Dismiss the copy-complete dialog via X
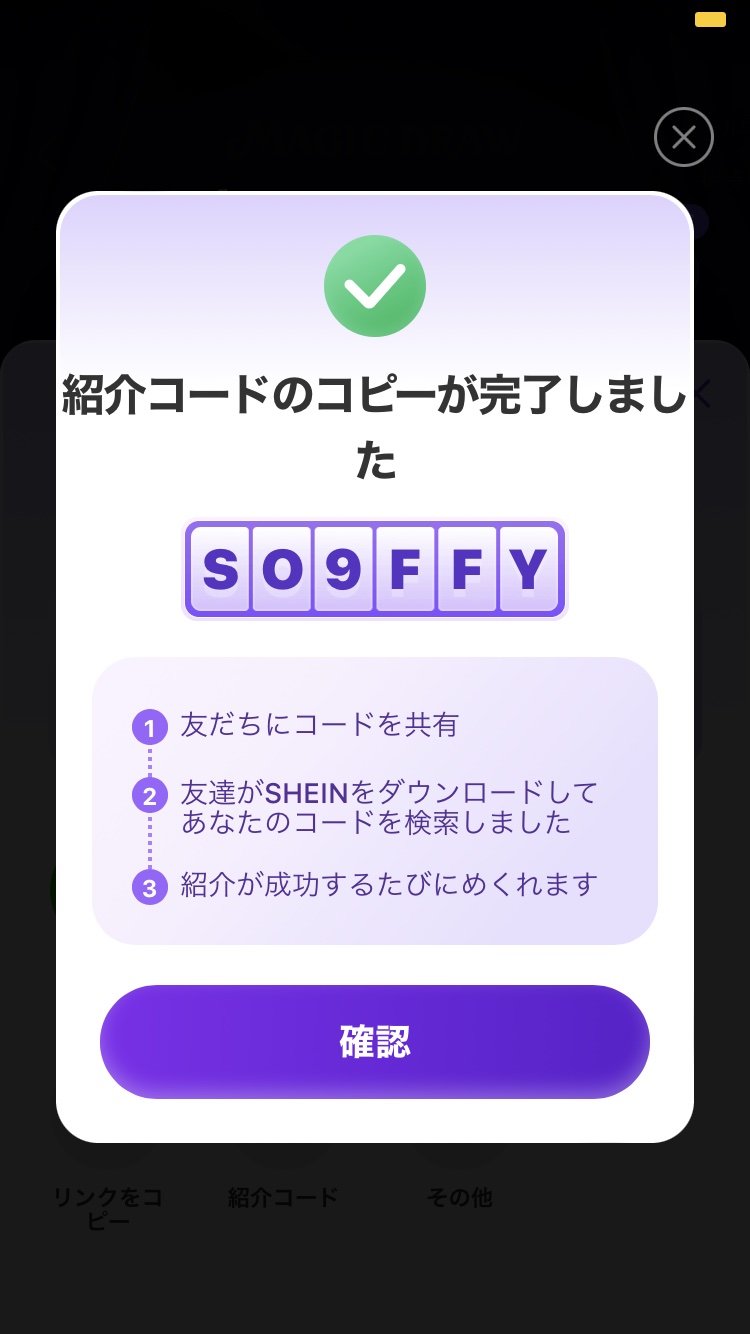This screenshot has width=750, height=1334. click(x=684, y=137)
